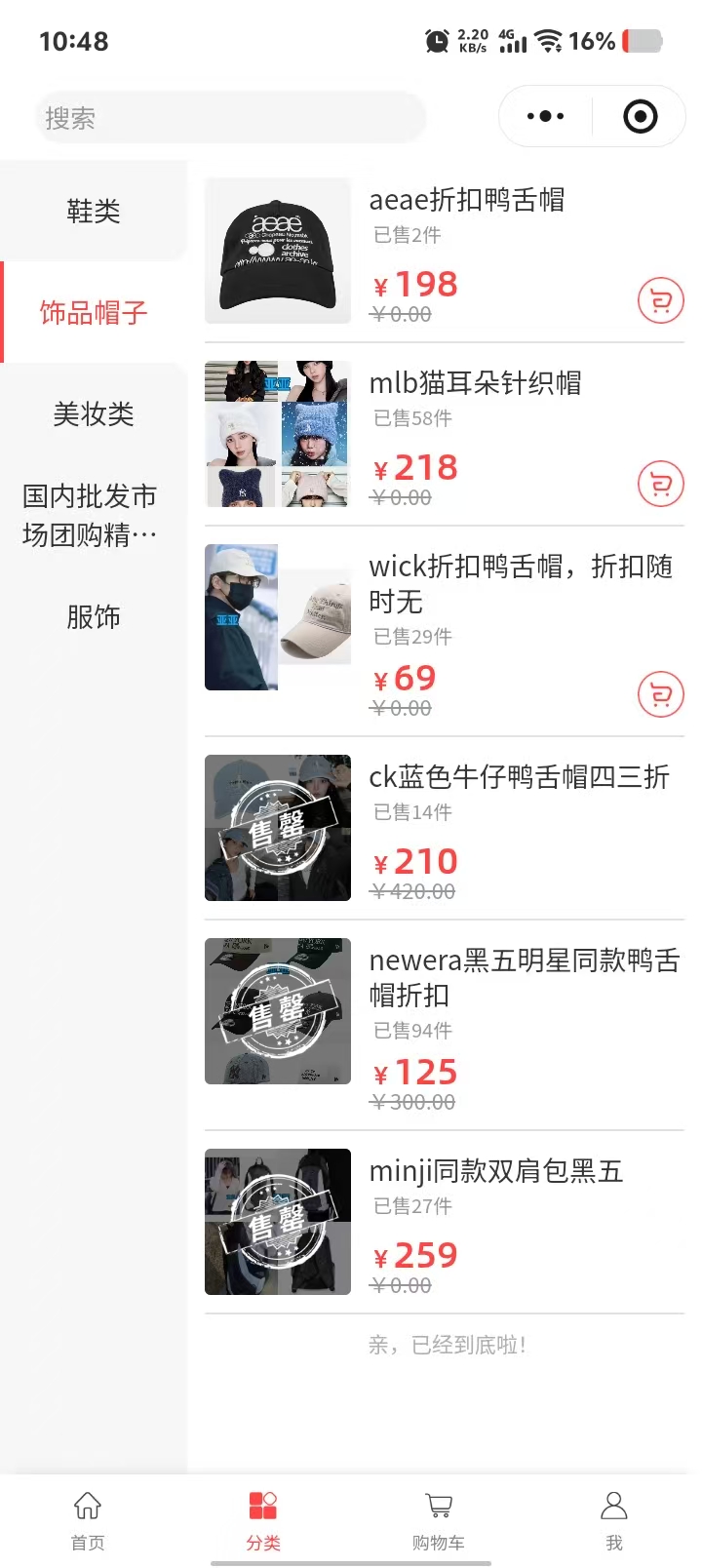Image resolution: width=702 pixels, height=1568 pixels.
Task: Switch to the 美妆类 category
Action: 94,413
